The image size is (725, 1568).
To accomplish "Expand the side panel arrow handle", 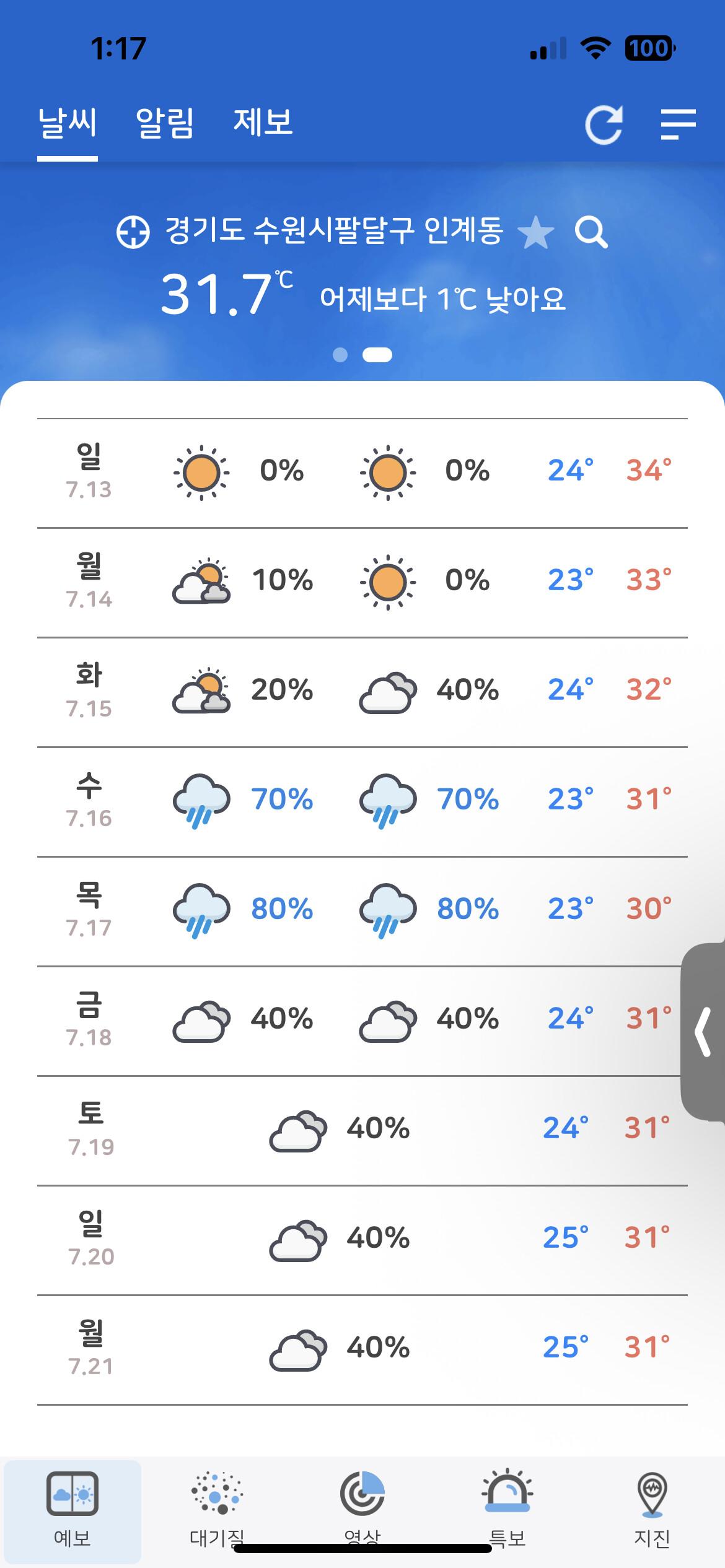I will coord(703,1032).
